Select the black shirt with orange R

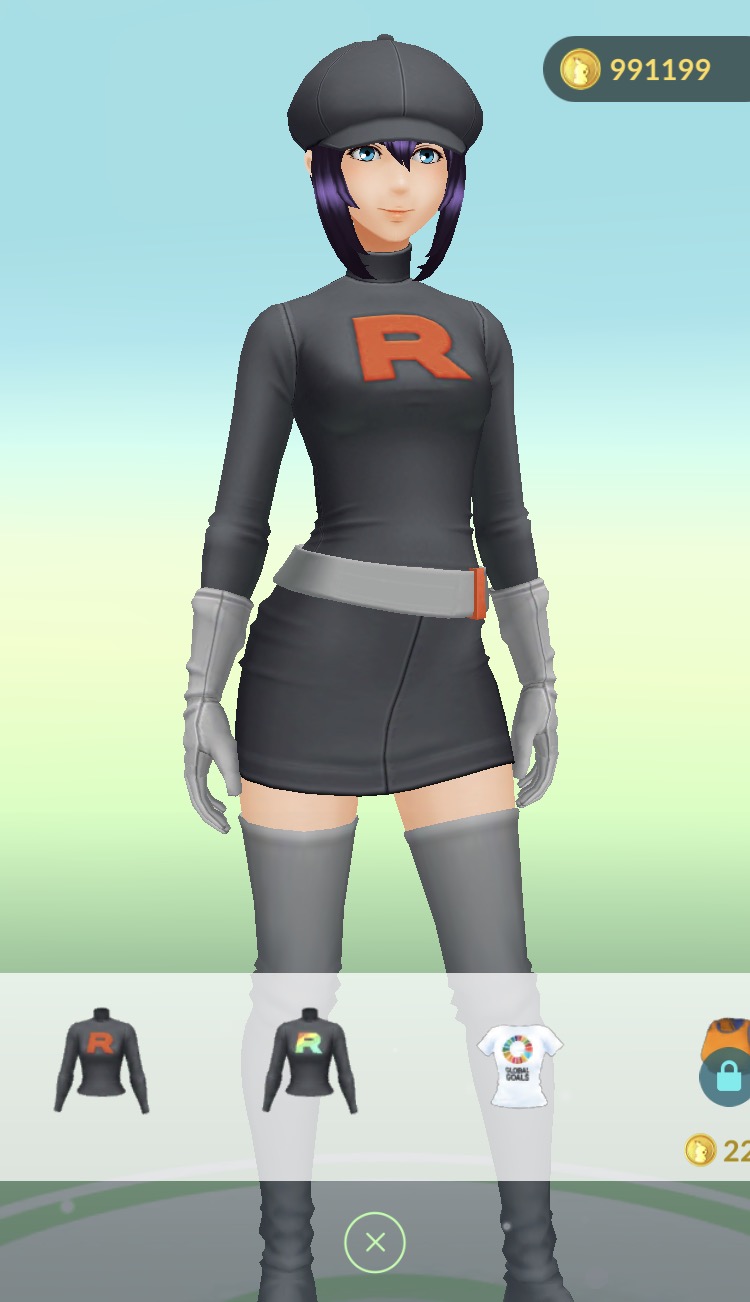[x=101, y=1060]
